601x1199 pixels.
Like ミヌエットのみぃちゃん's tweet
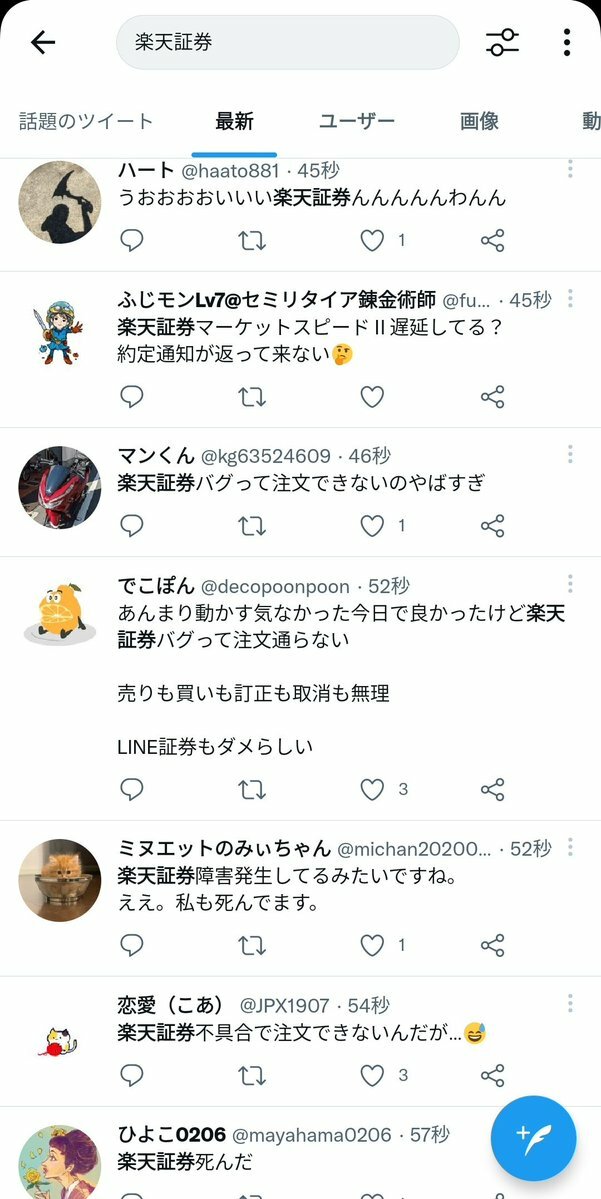(x=372, y=945)
